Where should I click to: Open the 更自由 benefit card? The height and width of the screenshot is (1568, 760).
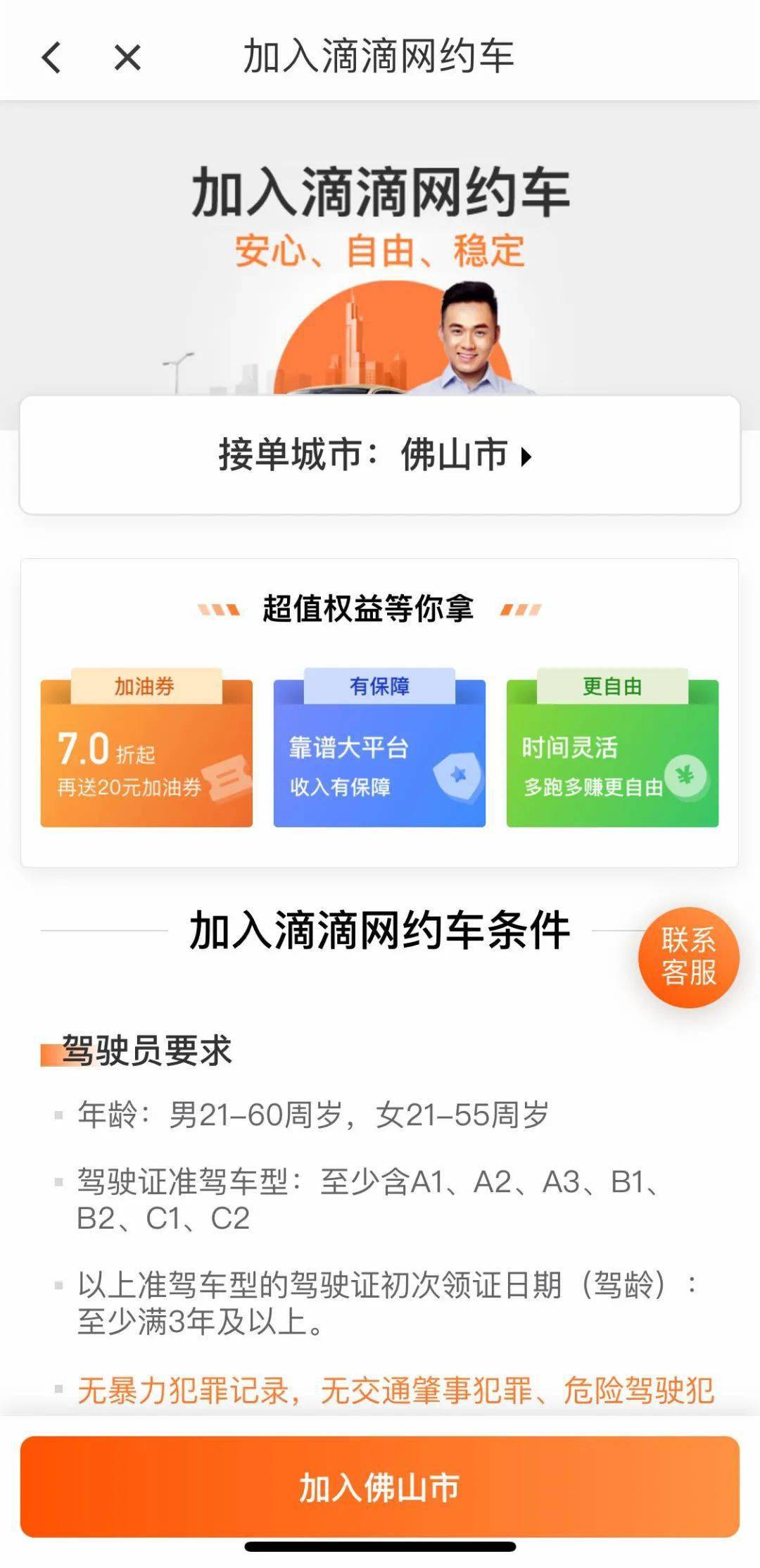click(x=612, y=748)
